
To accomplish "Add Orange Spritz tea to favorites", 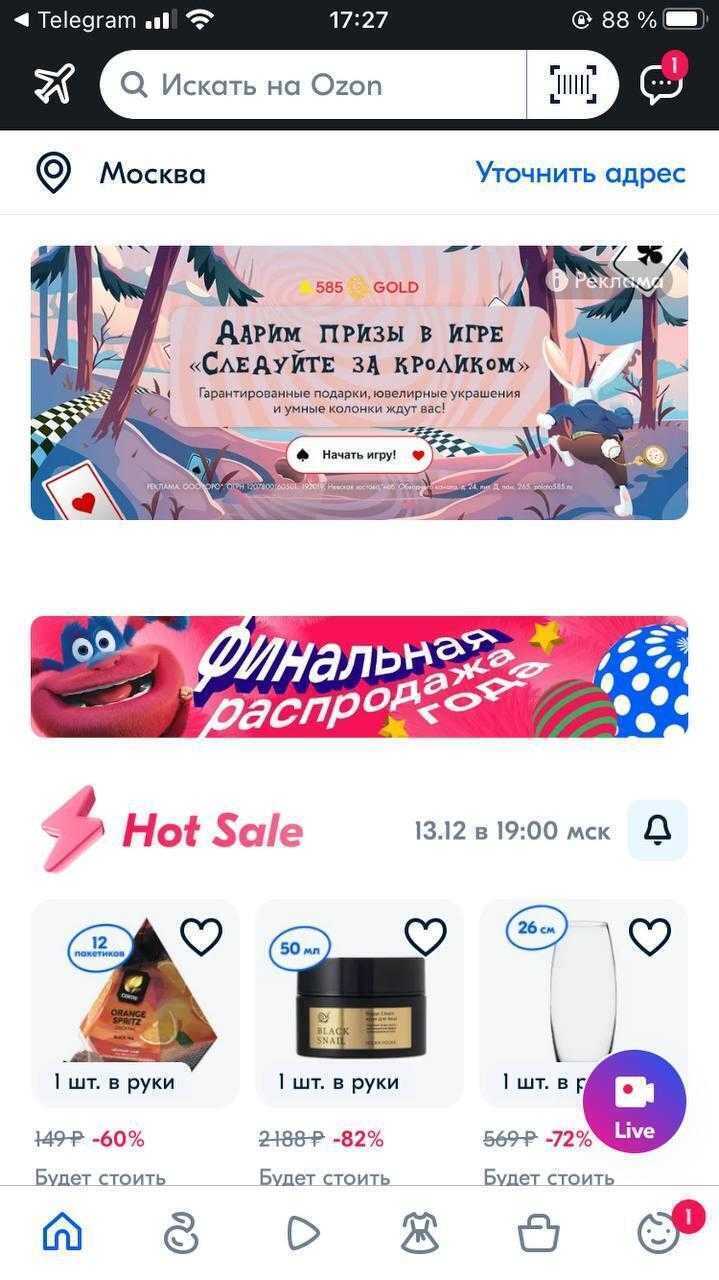I will point(201,937).
